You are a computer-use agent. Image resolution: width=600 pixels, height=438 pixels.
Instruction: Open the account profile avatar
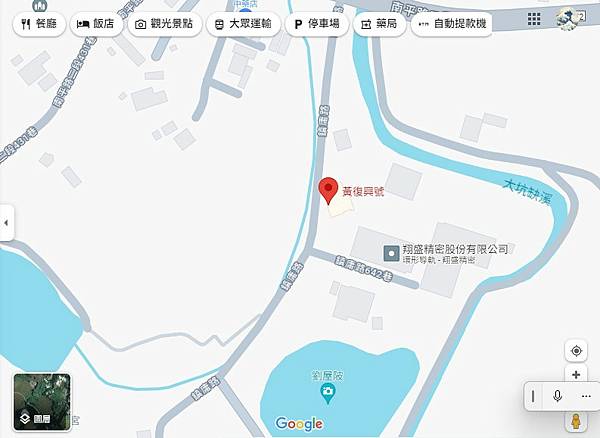coord(570,19)
